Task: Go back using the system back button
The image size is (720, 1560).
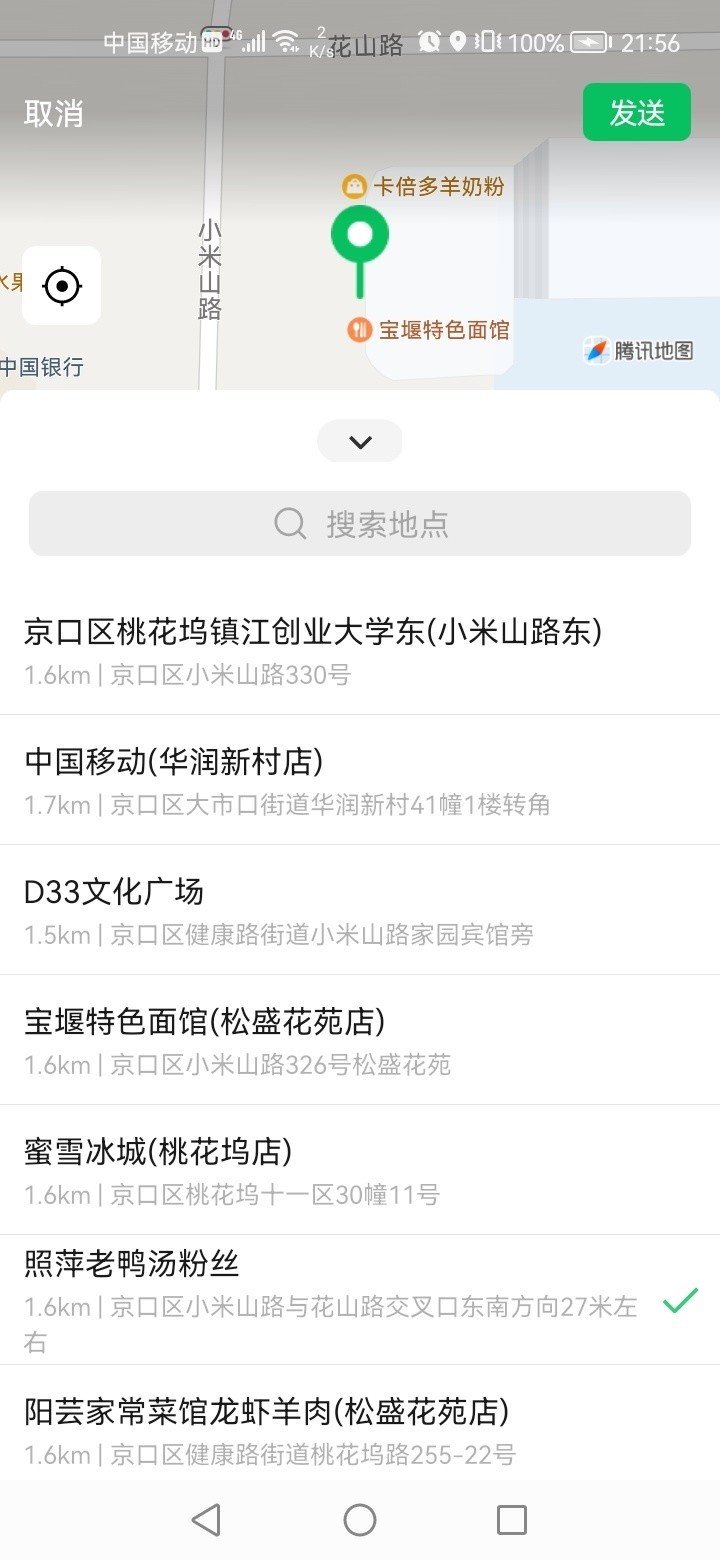Action: pyautogui.click(x=206, y=1520)
